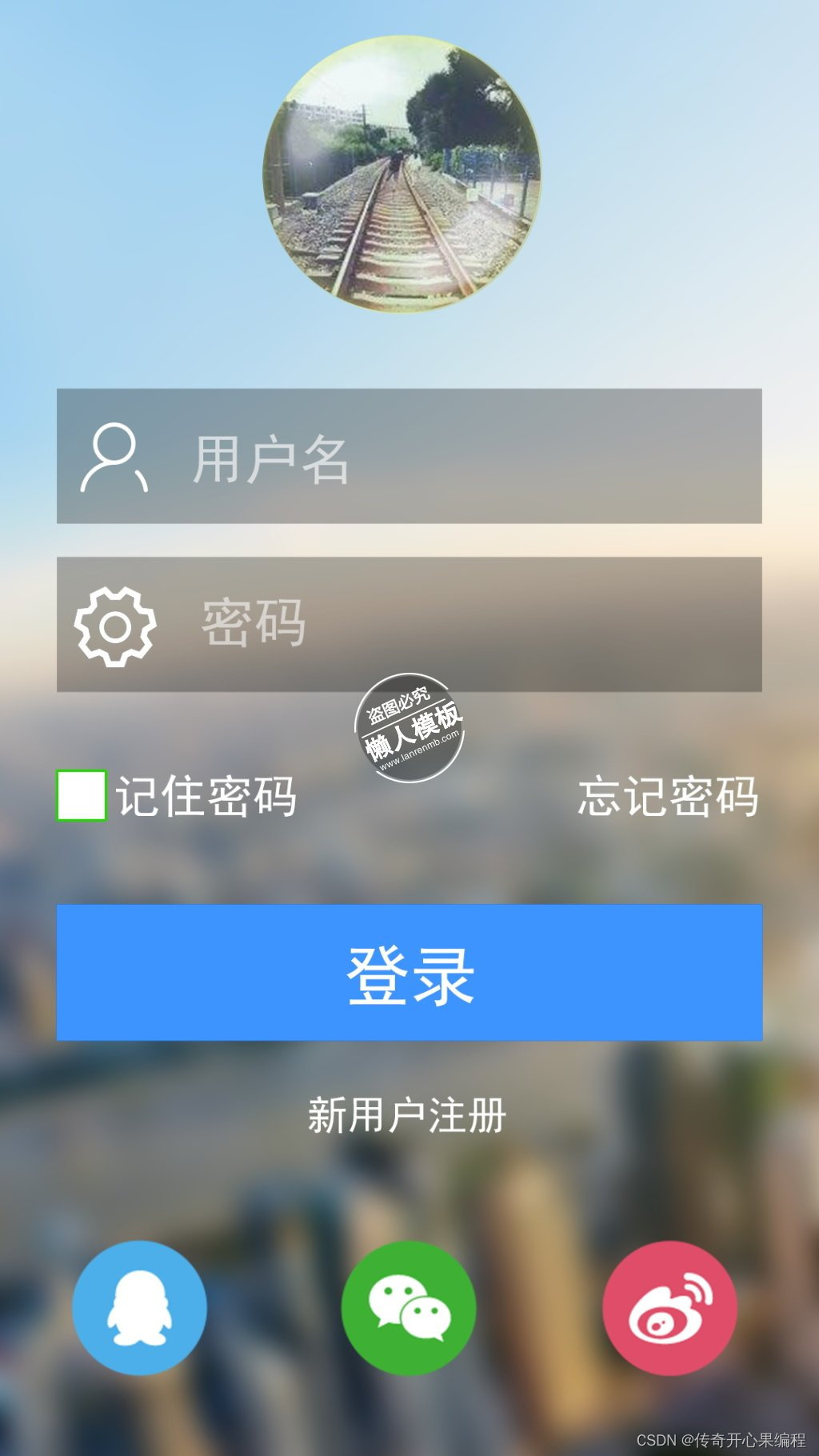Click the person icon in the username field
Viewport: 819px width, 1456px height.
coord(117,456)
